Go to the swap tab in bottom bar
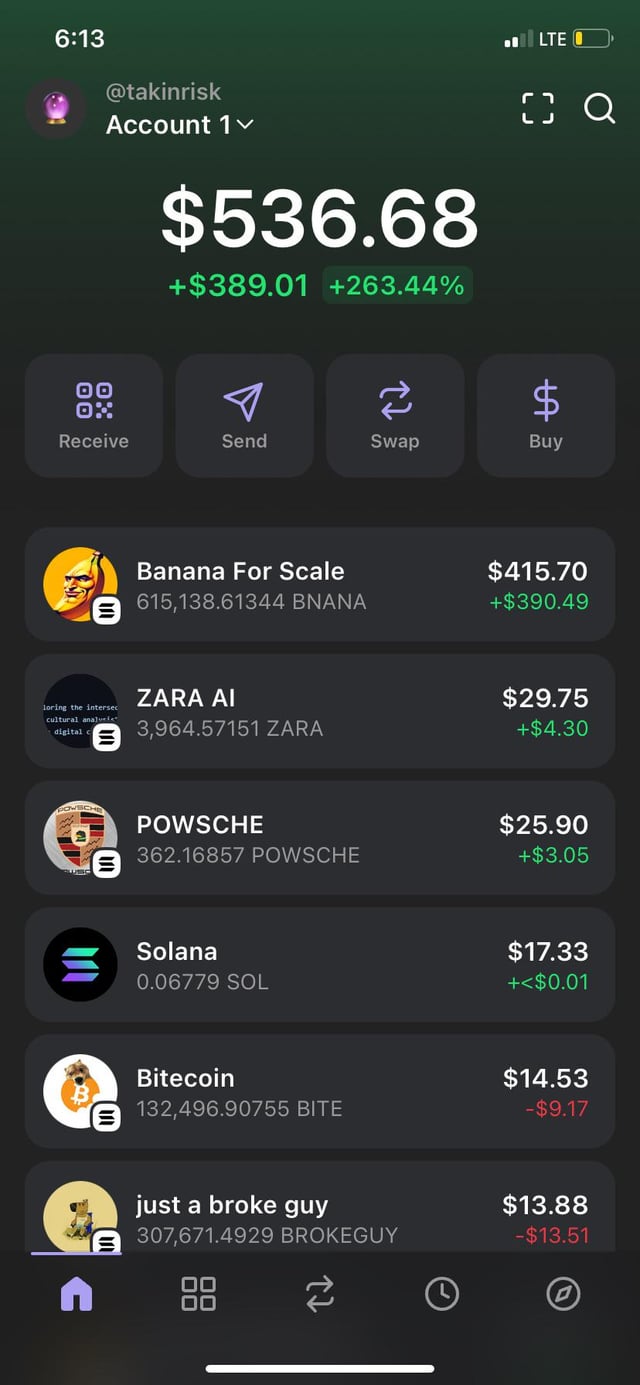Viewport: 640px width, 1385px height. point(320,1294)
